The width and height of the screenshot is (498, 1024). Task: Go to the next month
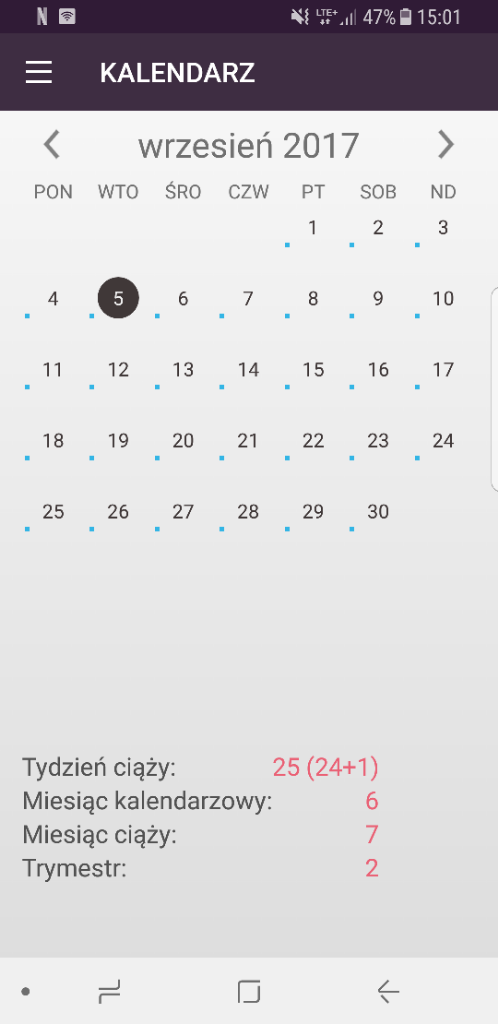pos(446,145)
